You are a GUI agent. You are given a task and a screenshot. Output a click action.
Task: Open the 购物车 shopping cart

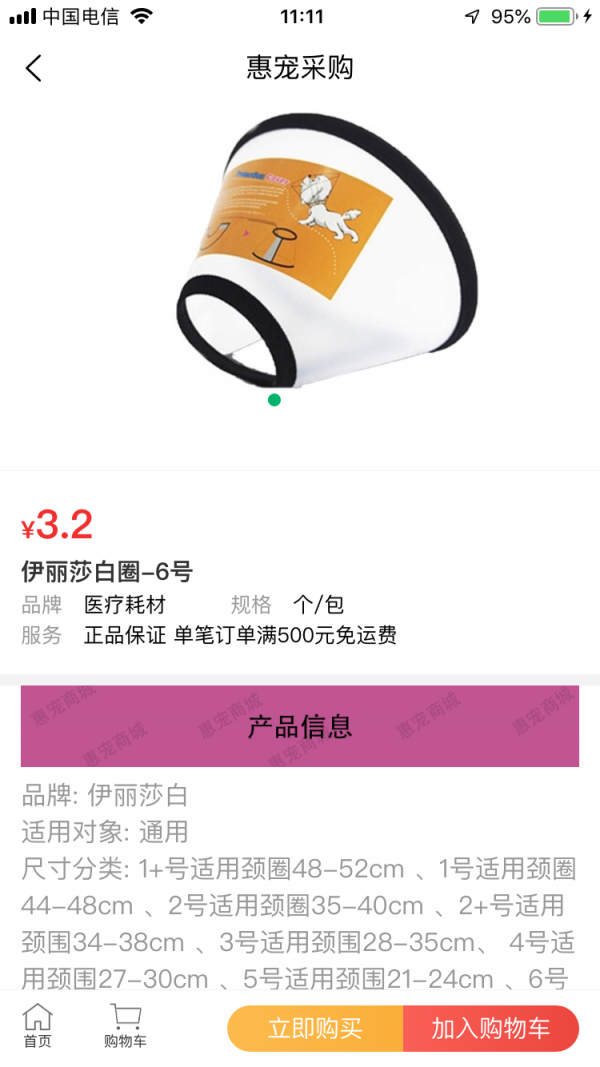125,1026
